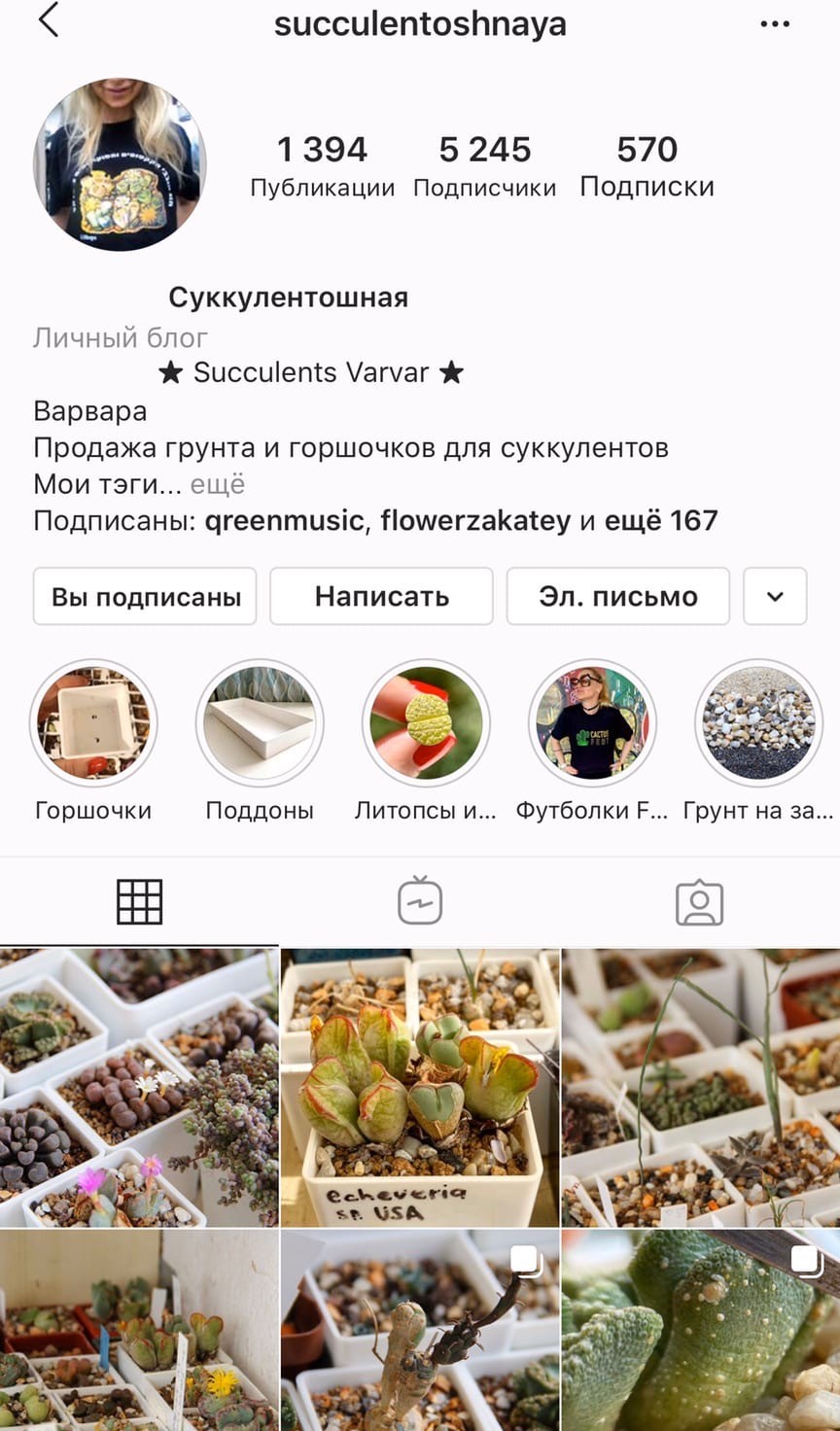Open the three-dot overflow menu
The image size is (840, 1431).
[x=775, y=24]
